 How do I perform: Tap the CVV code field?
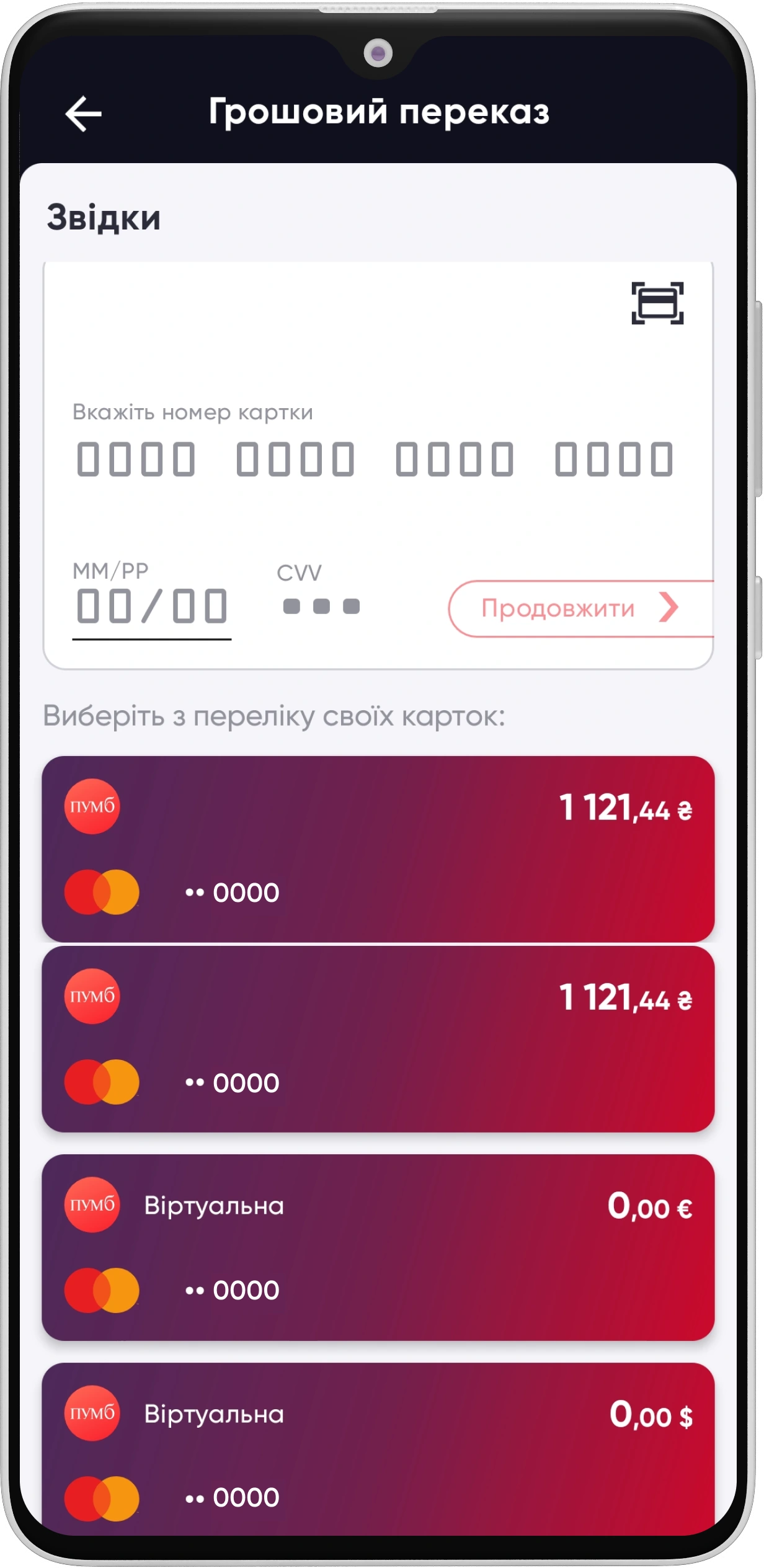point(321,606)
